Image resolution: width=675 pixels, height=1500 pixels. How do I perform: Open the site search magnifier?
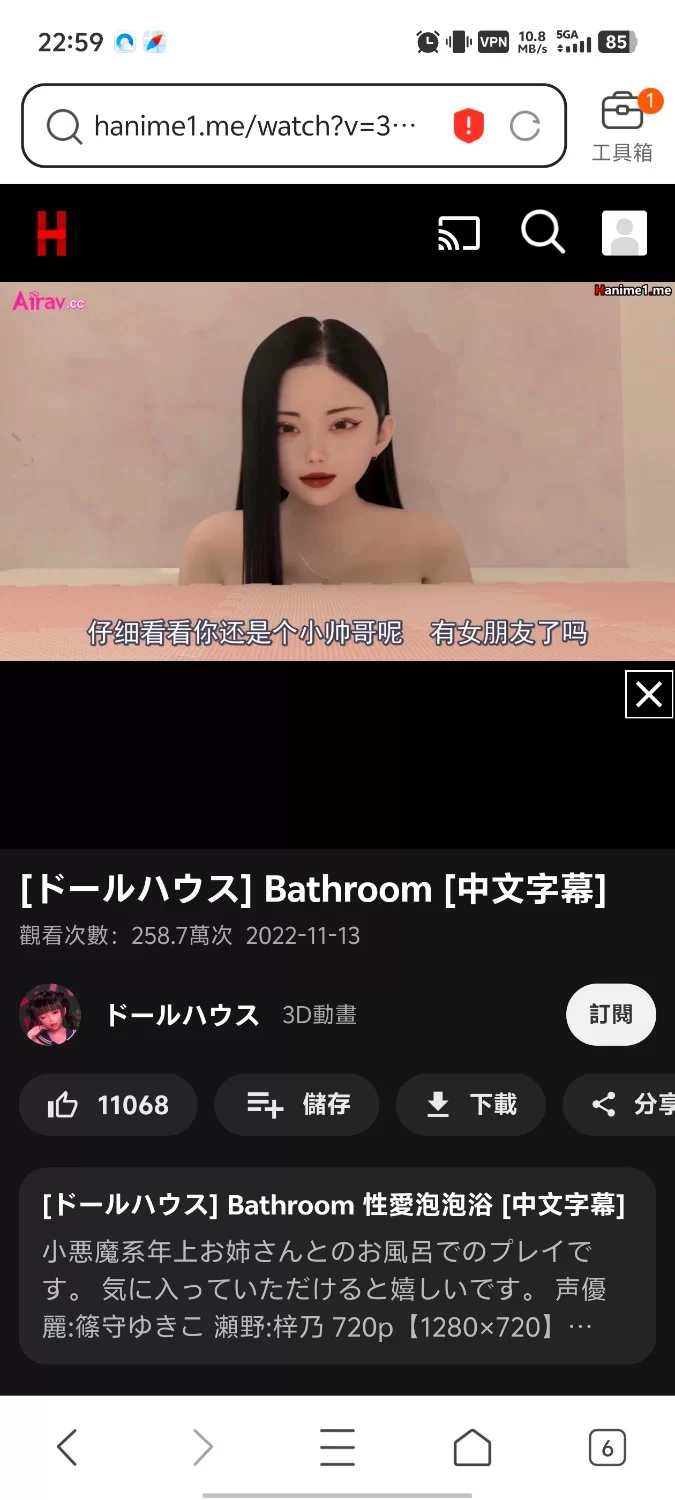click(543, 233)
